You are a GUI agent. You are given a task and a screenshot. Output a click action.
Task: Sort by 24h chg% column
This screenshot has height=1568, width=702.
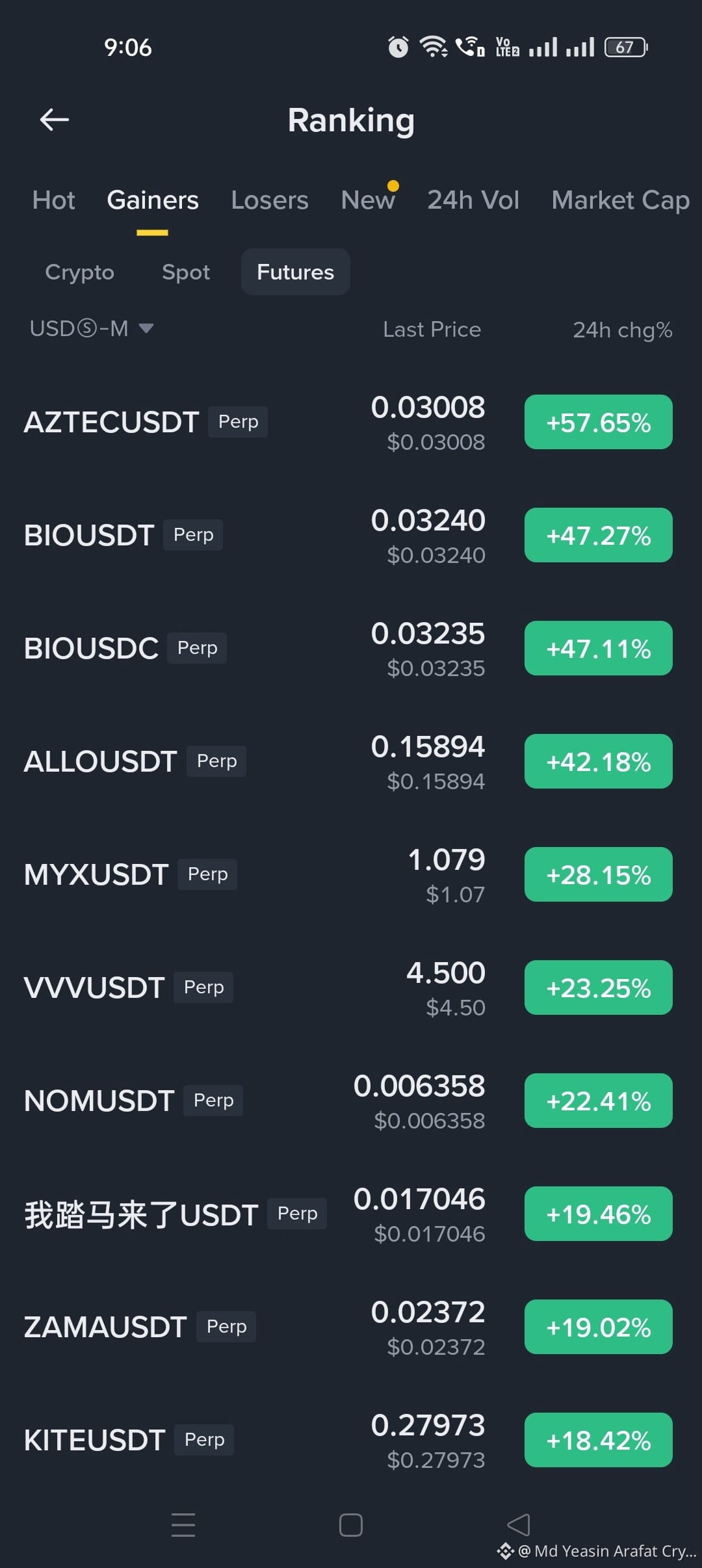point(622,330)
